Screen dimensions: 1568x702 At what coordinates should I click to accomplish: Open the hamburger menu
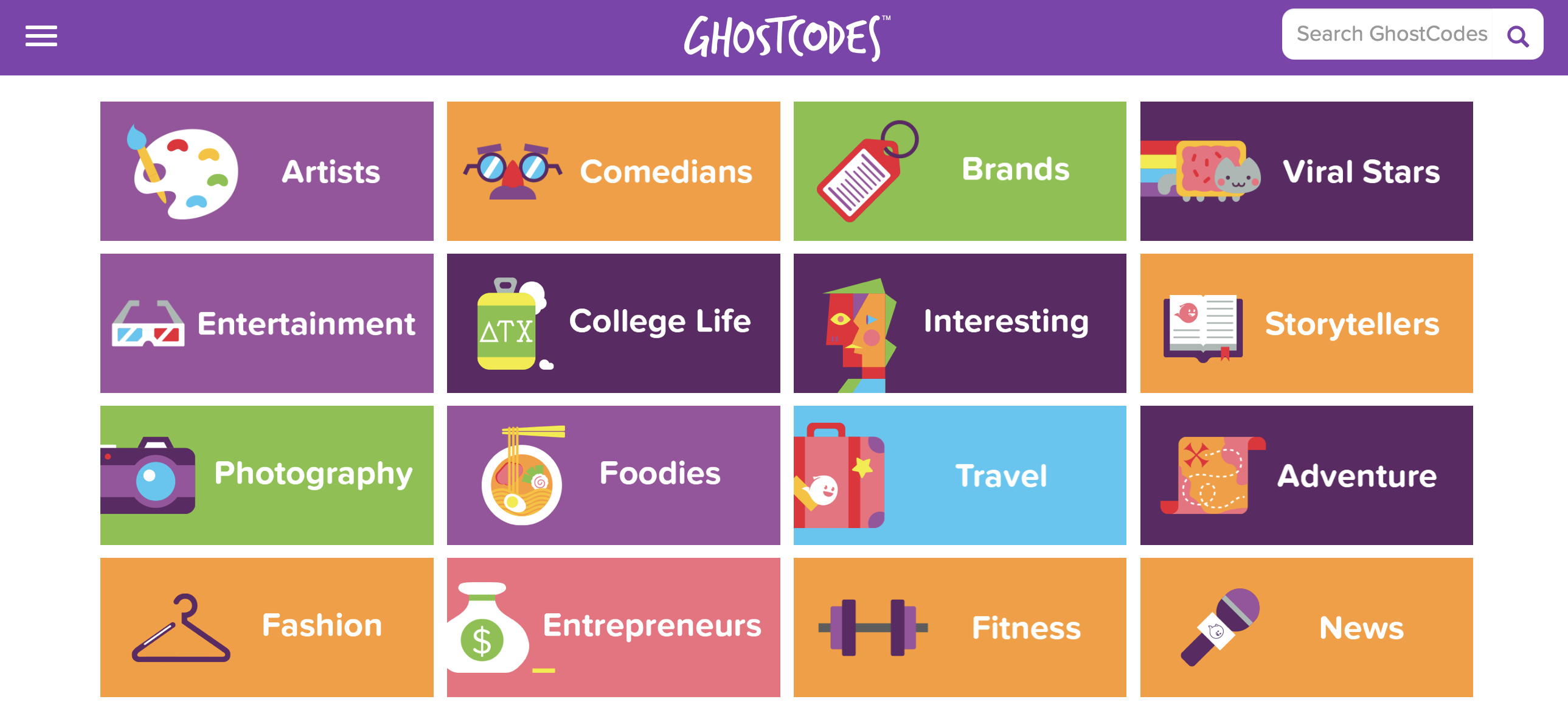pos(41,36)
